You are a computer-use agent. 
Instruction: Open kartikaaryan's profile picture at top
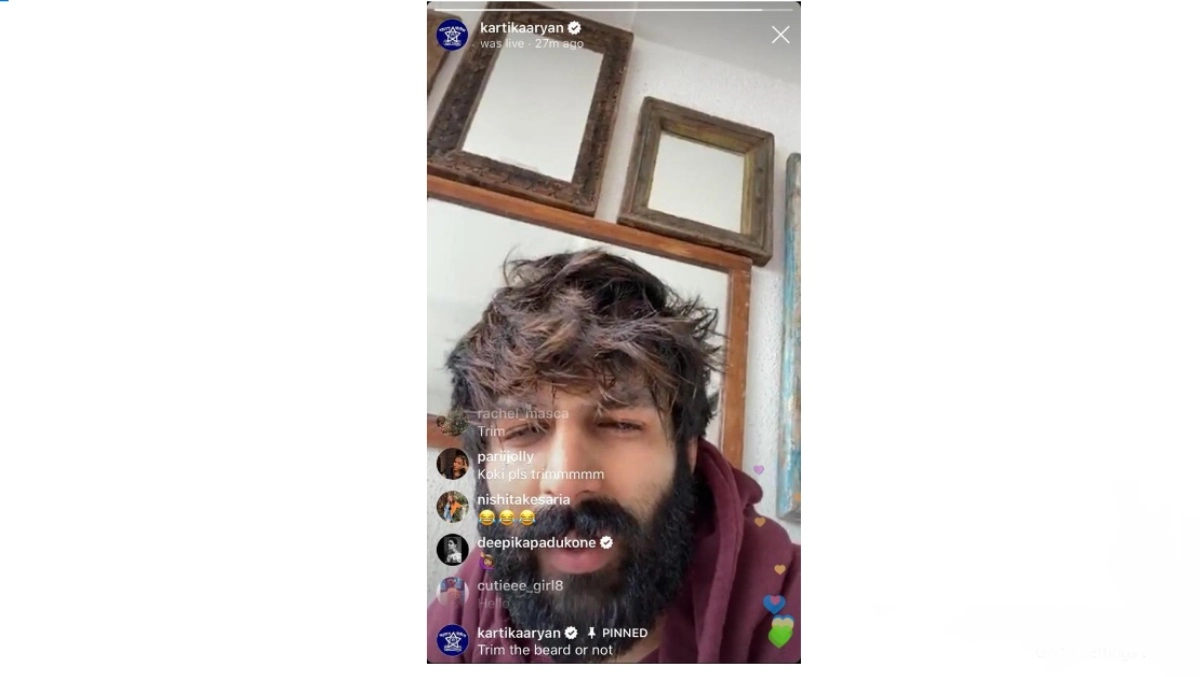pyautogui.click(x=452, y=35)
